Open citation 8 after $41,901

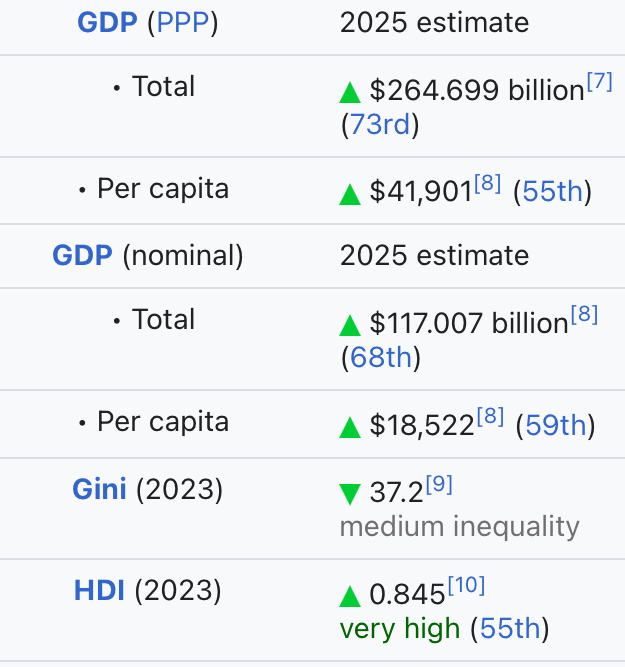tap(487, 183)
